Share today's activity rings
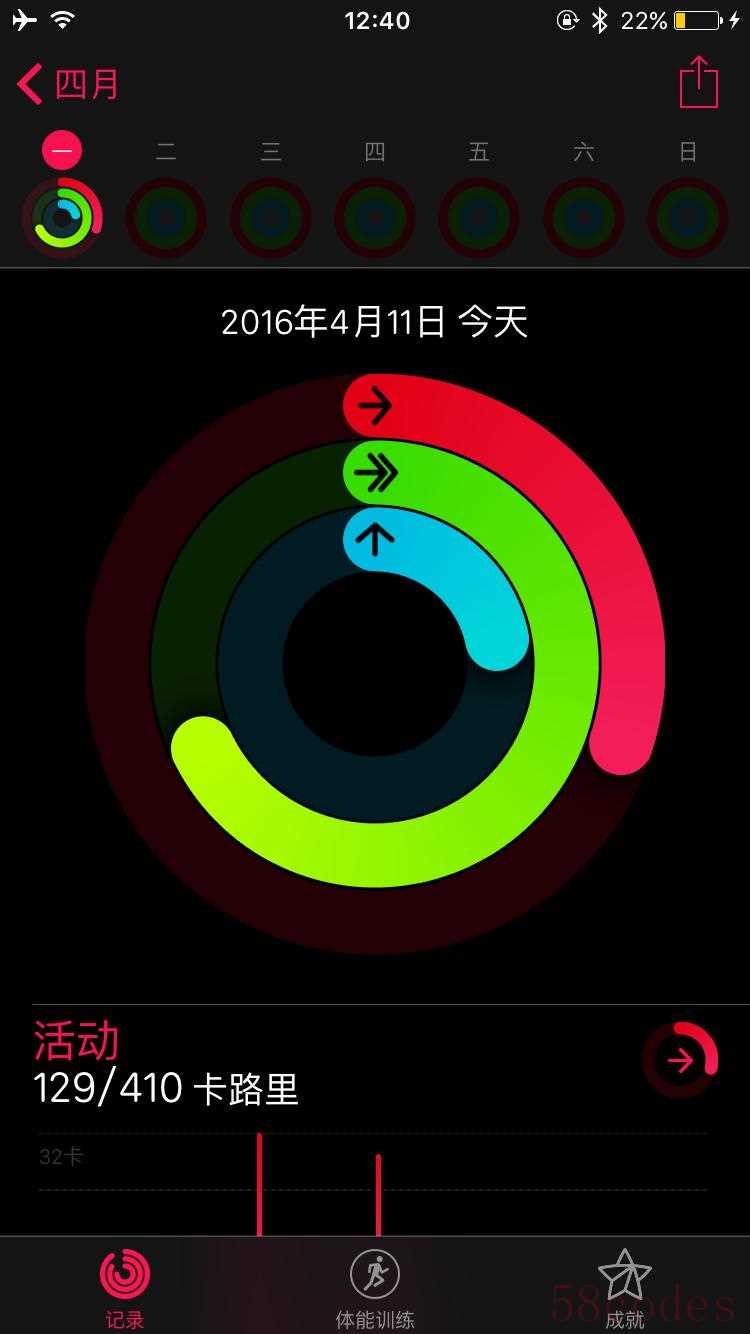750x1334 pixels. pyautogui.click(x=699, y=83)
